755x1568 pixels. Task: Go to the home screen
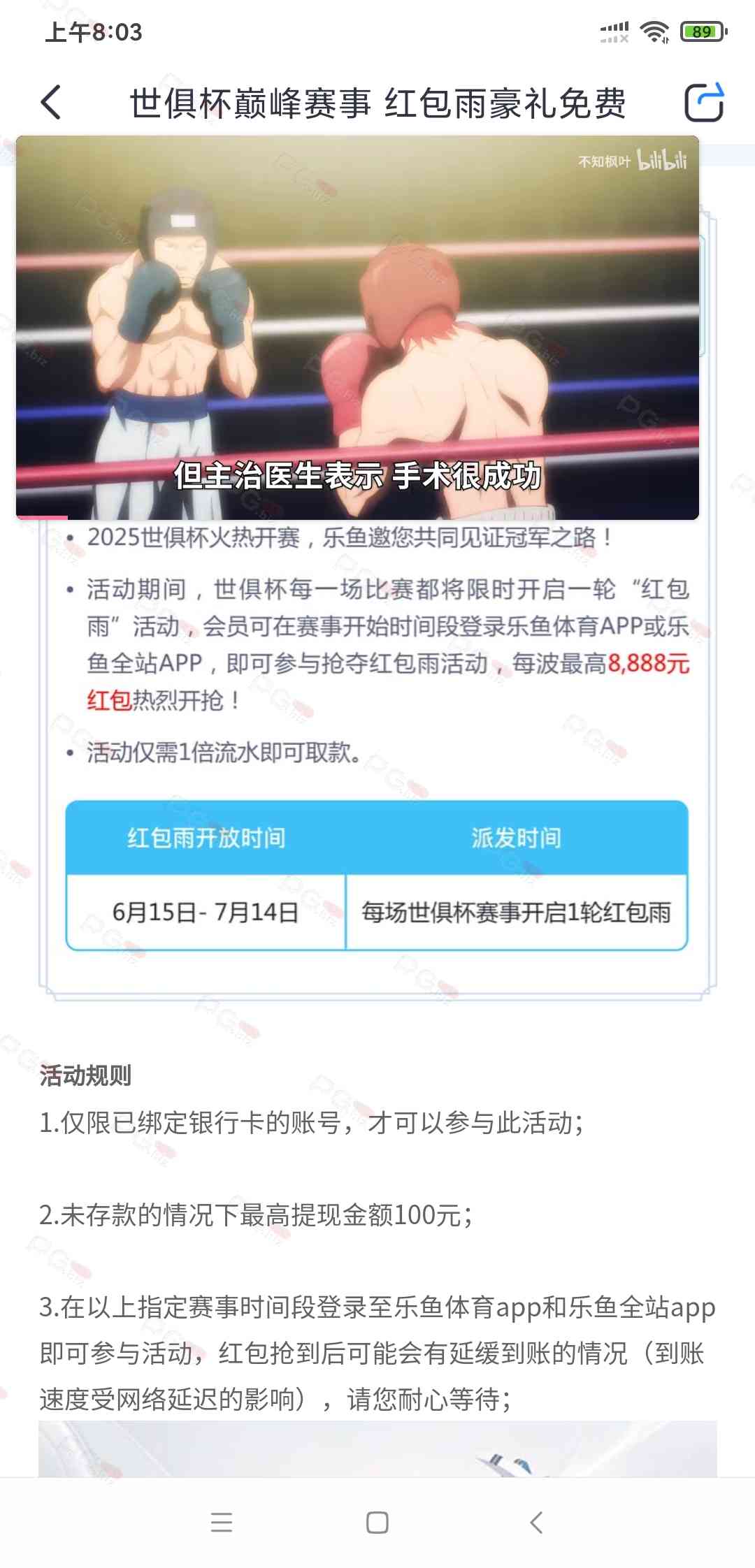tap(377, 1522)
